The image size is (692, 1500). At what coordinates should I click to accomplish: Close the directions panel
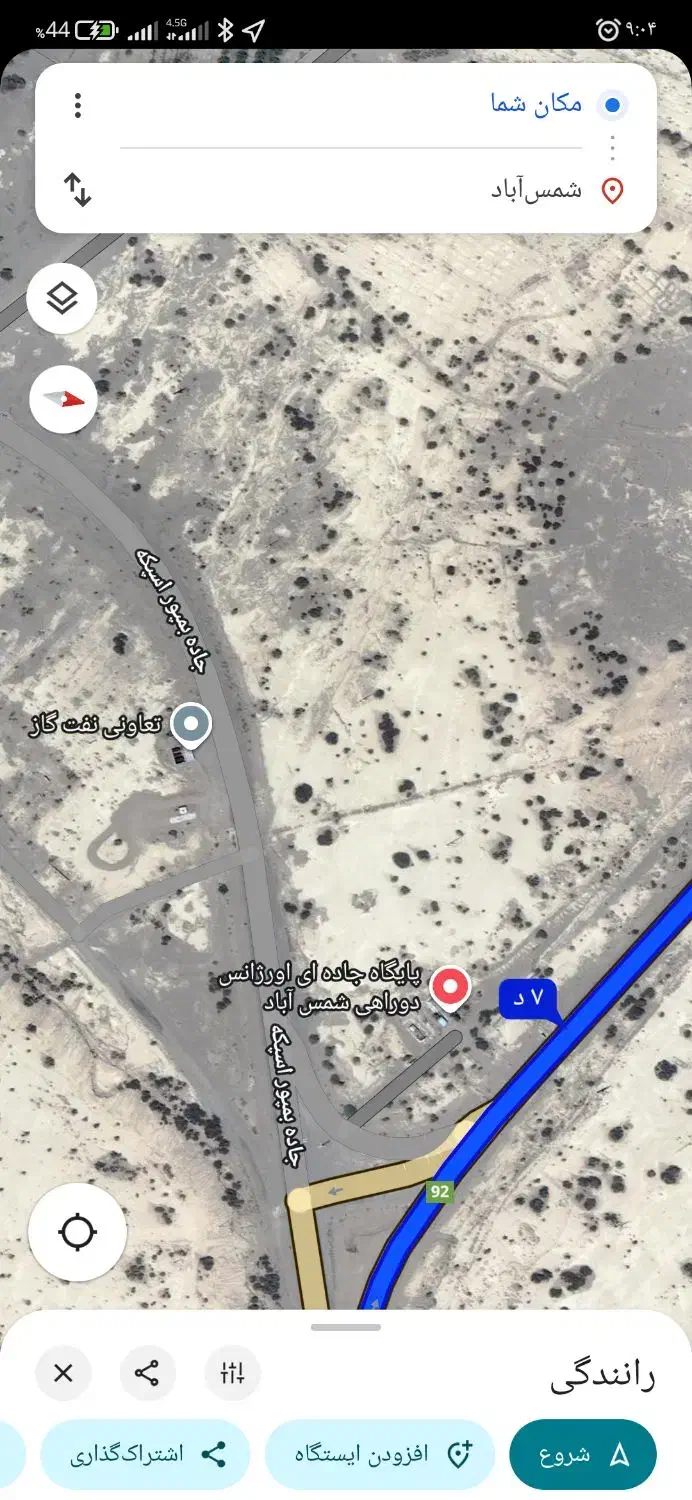(x=63, y=1373)
